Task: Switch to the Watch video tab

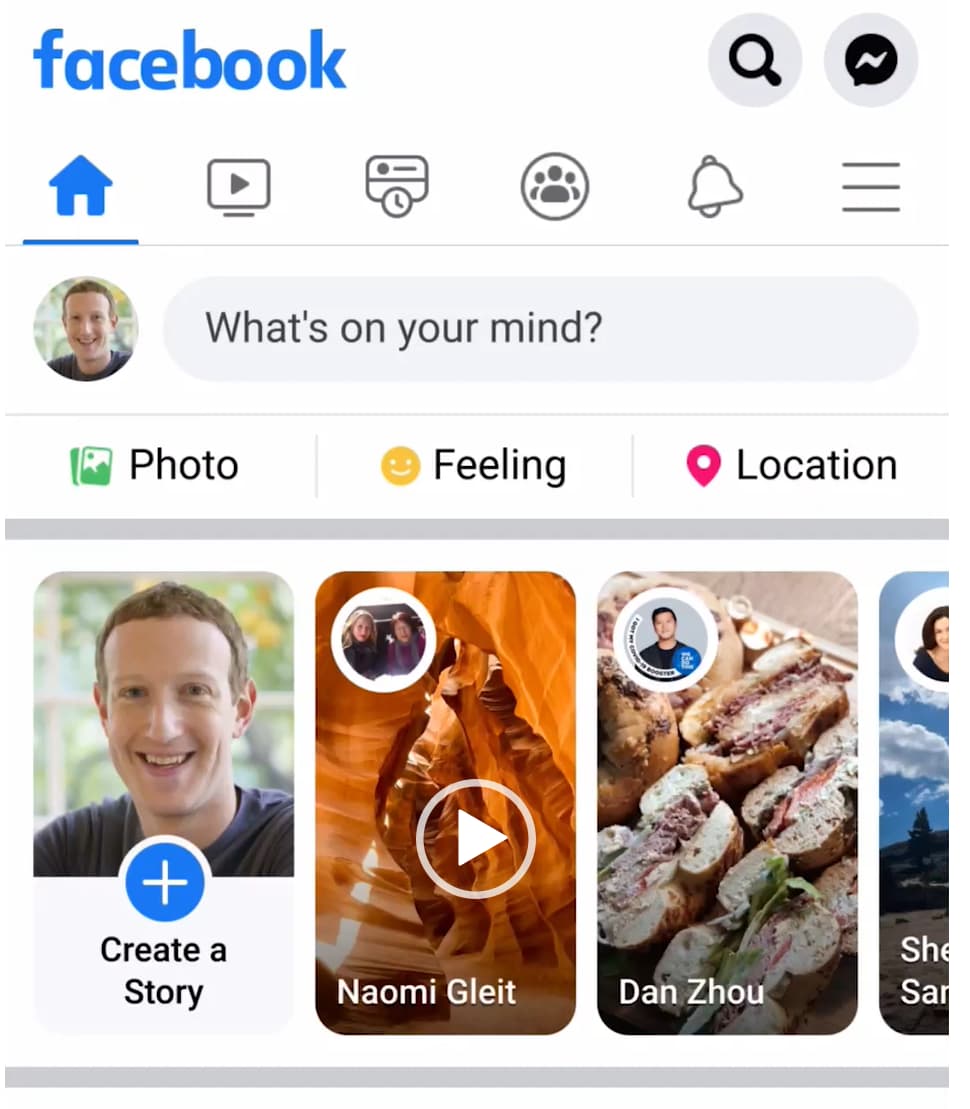Action: click(x=238, y=187)
